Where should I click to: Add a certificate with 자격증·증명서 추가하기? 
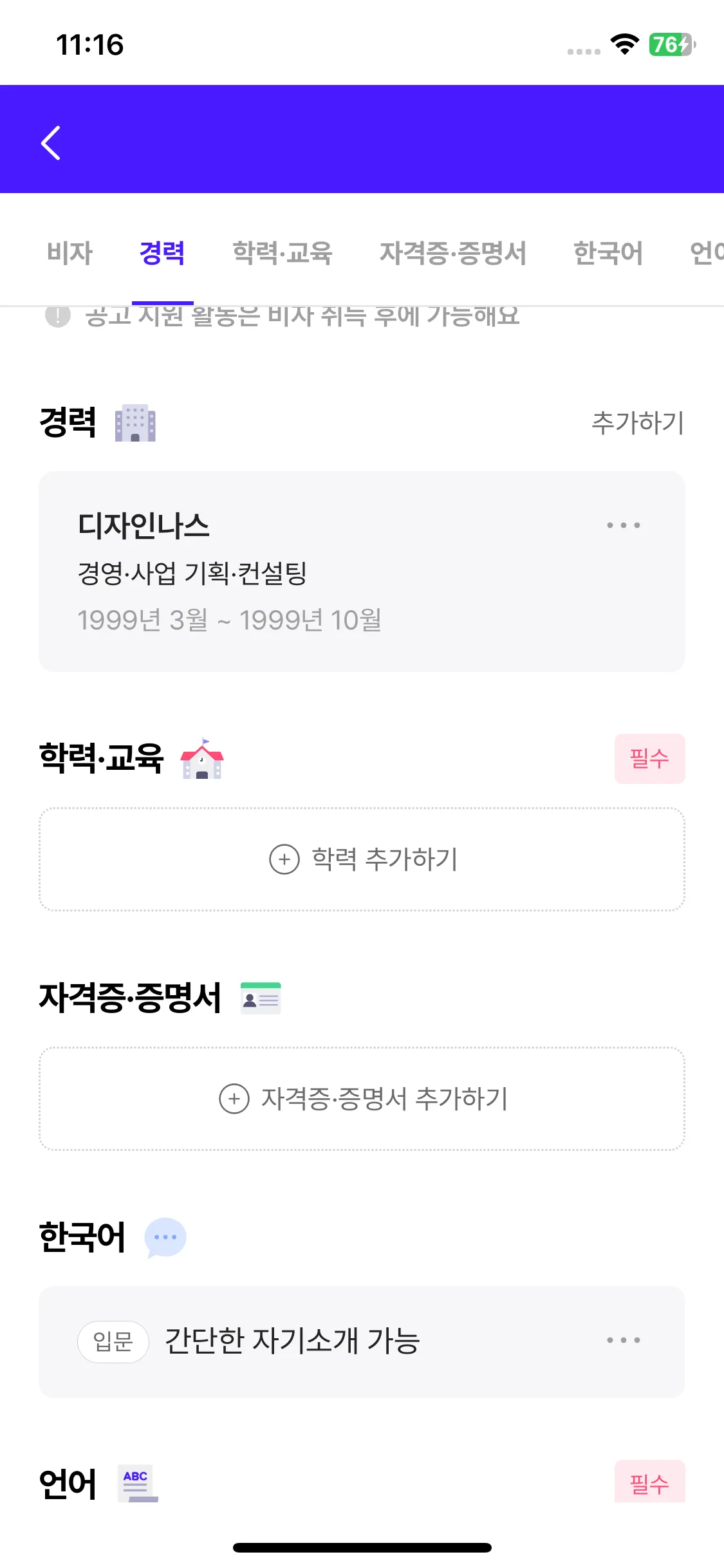[362, 1099]
